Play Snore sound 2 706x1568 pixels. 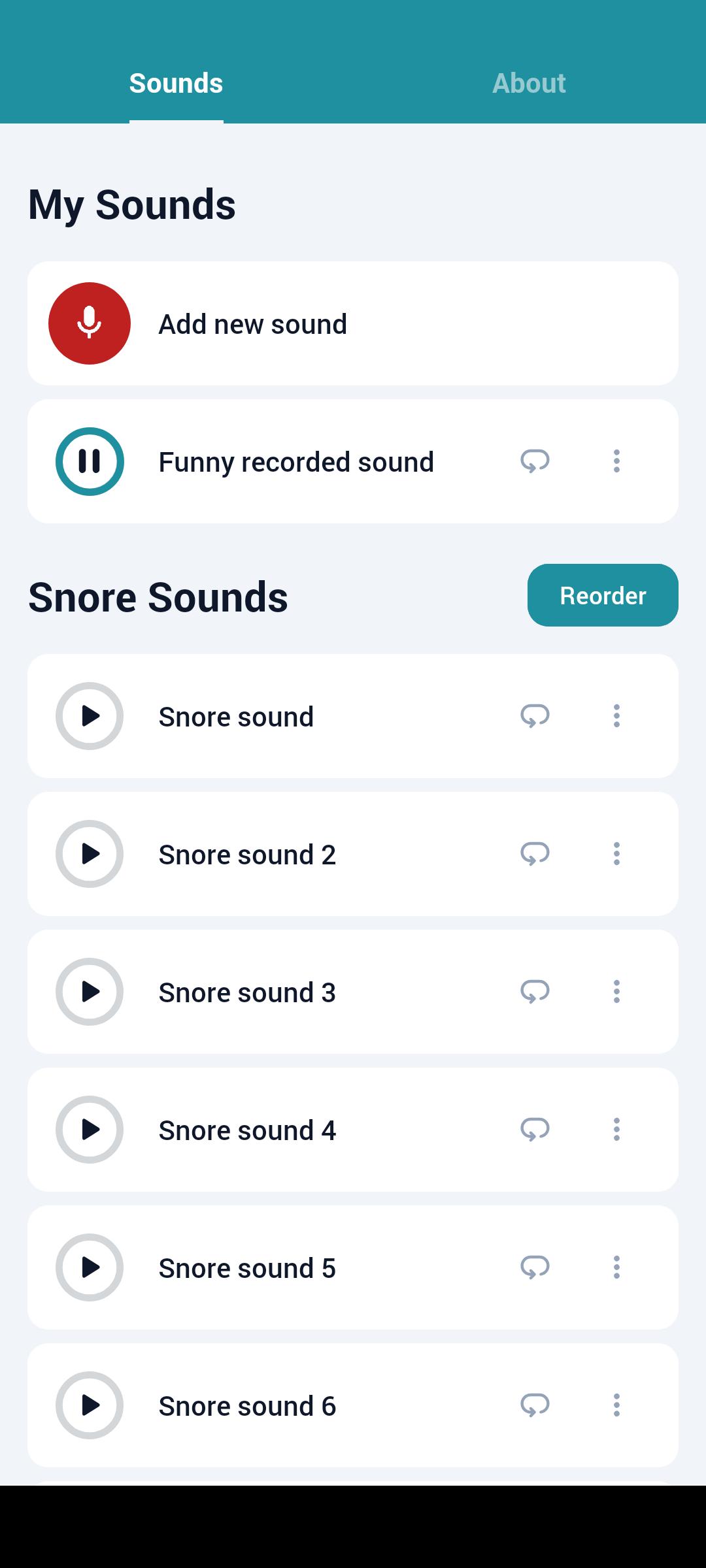[89, 854]
